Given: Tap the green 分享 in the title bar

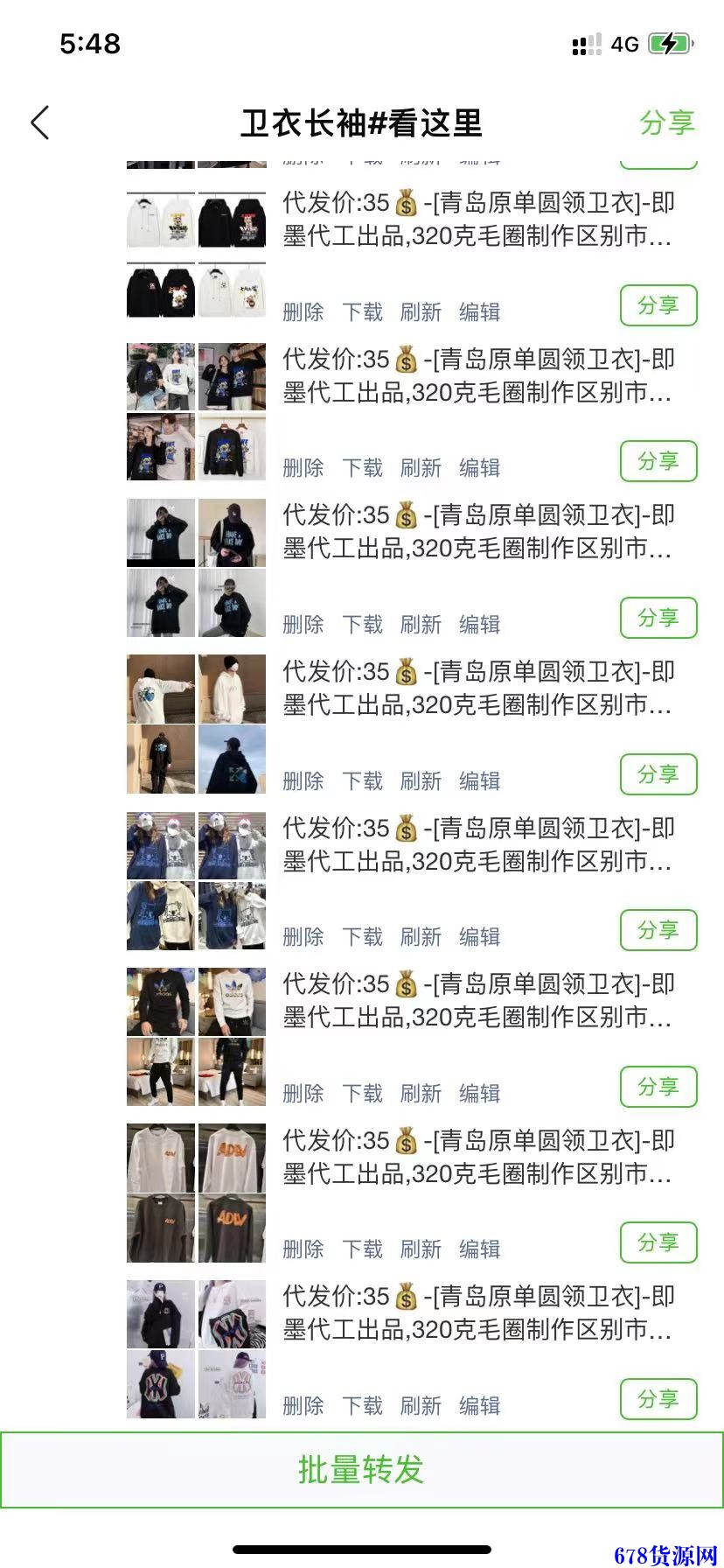Looking at the screenshot, I should (x=666, y=122).
